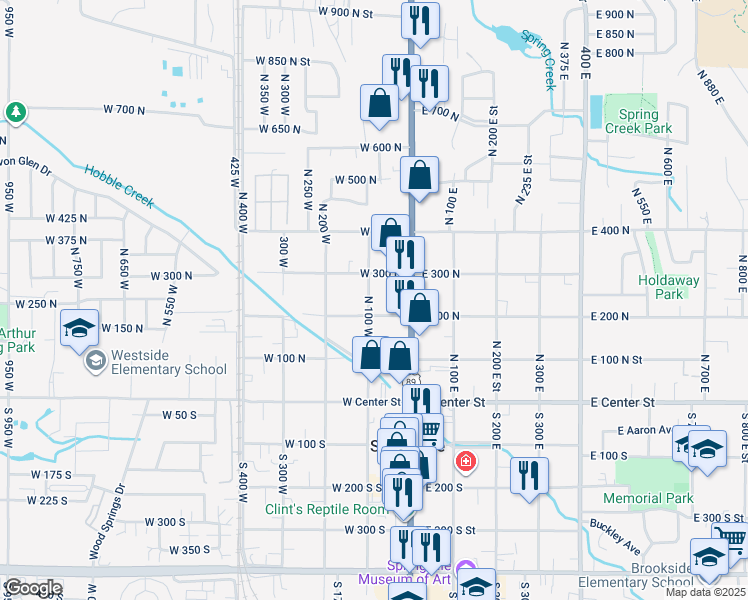Open the restaurant marker near S 300 E

[x=530, y=476]
